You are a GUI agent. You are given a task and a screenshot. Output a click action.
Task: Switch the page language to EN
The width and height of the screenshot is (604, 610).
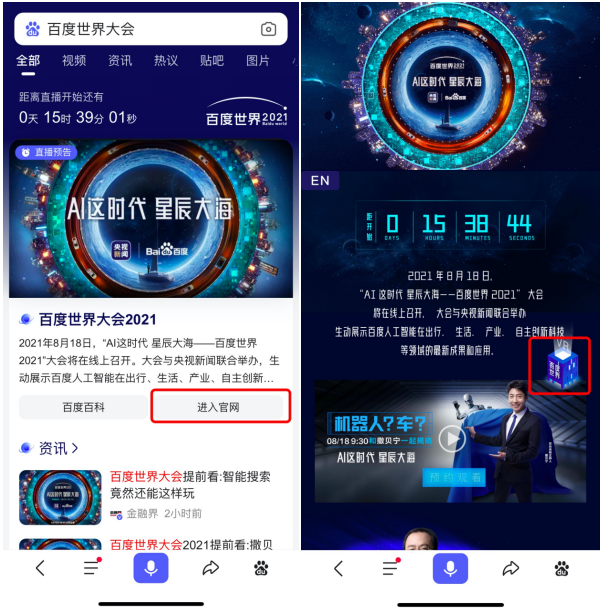click(x=320, y=181)
